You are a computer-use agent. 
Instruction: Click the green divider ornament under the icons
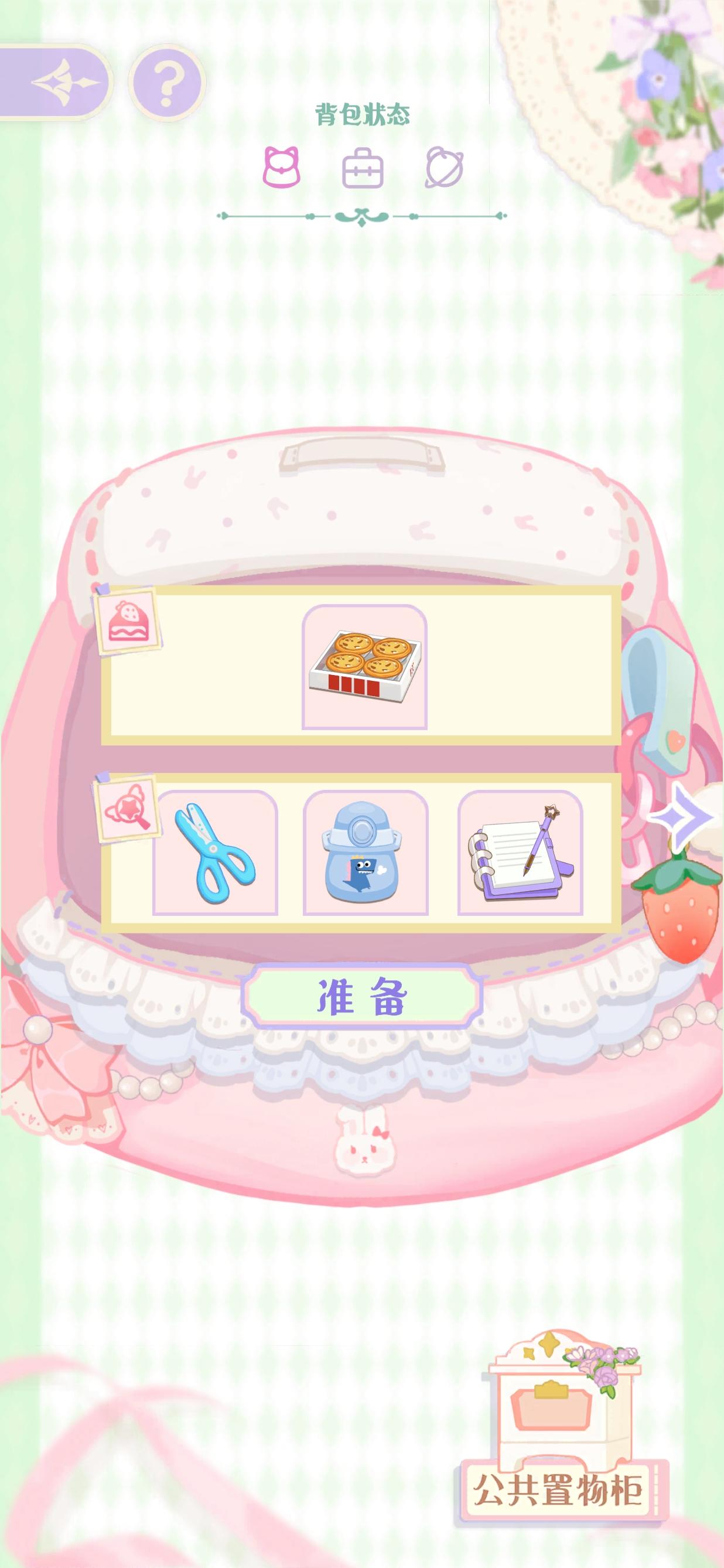(x=362, y=214)
